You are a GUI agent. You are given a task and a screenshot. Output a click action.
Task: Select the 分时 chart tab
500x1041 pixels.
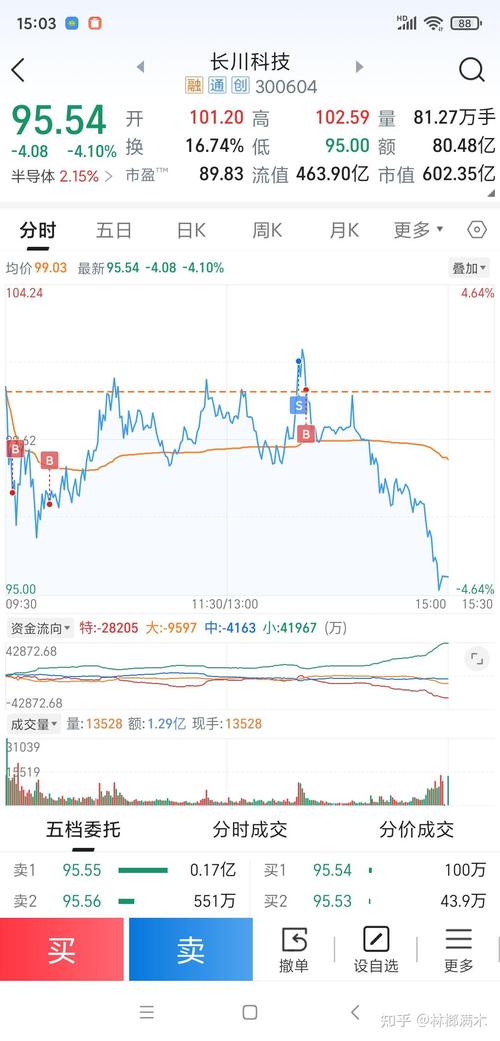(x=38, y=230)
